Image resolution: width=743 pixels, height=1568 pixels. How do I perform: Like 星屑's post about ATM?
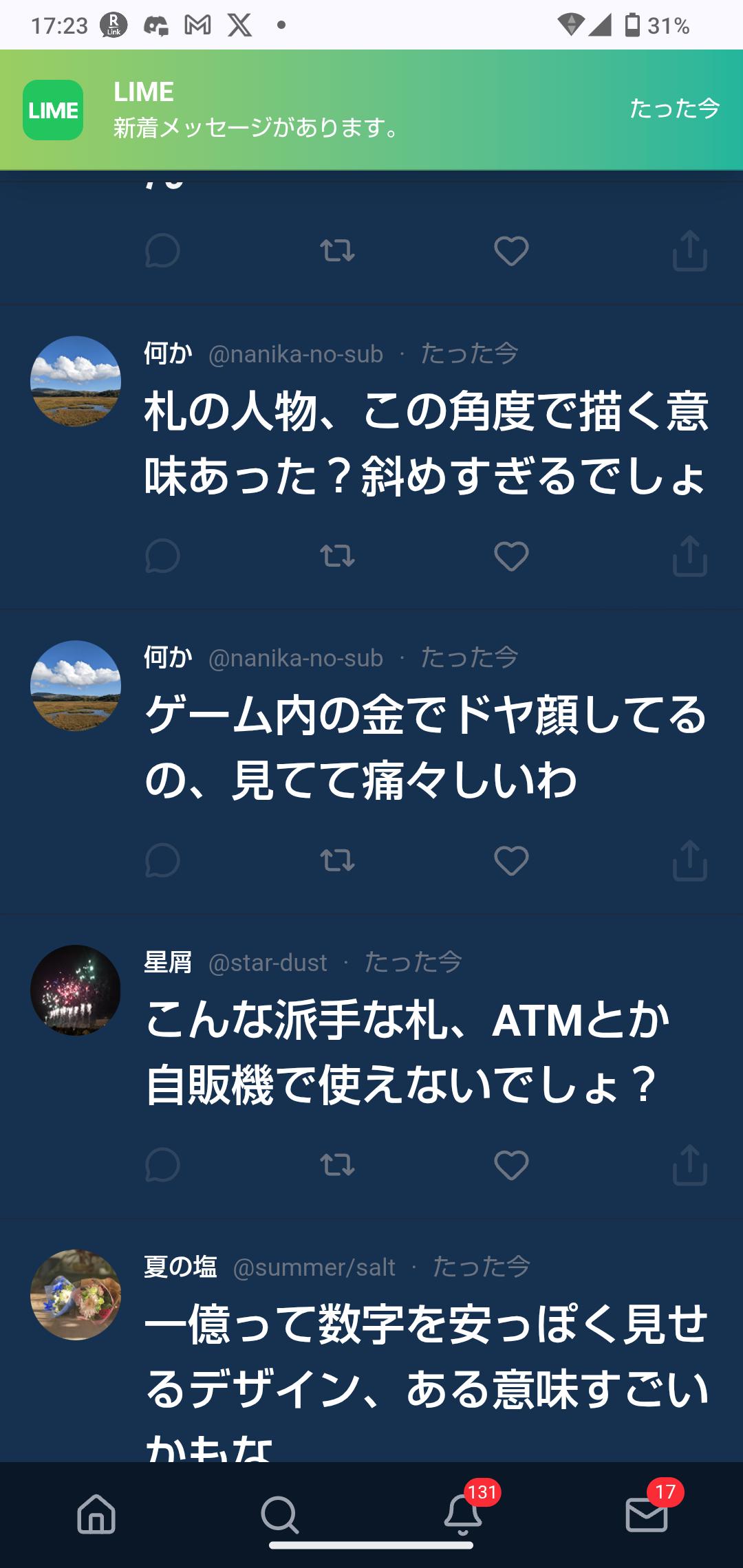pos(511,1165)
